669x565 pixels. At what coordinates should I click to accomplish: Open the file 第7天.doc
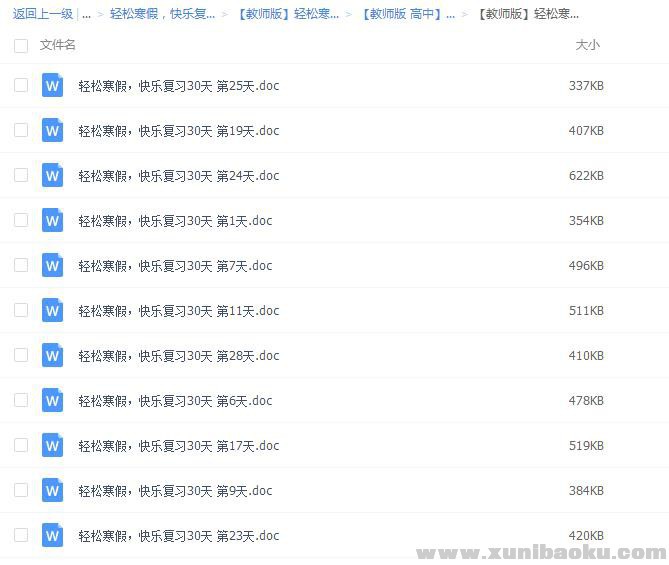[x=175, y=266]
